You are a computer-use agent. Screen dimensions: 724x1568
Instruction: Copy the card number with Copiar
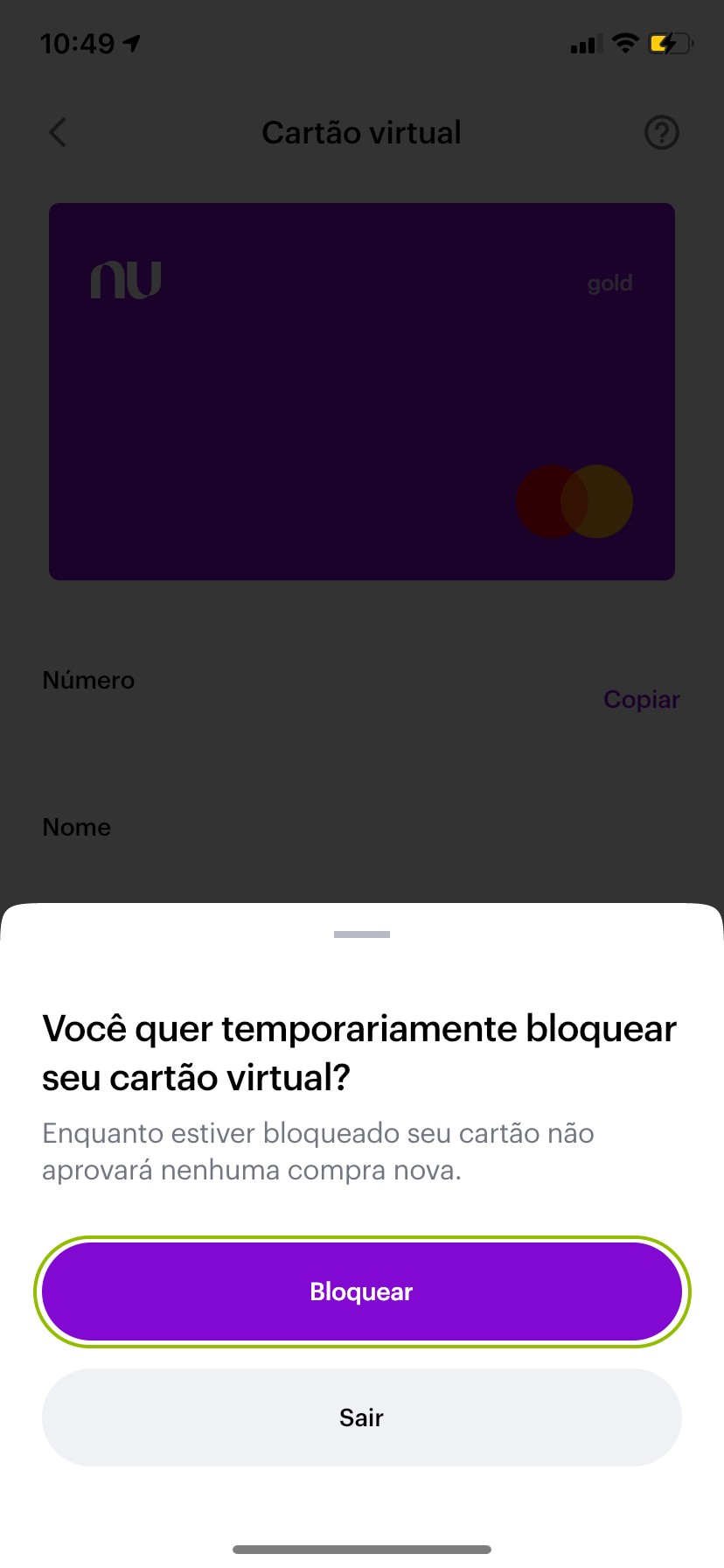coord(641,700)
